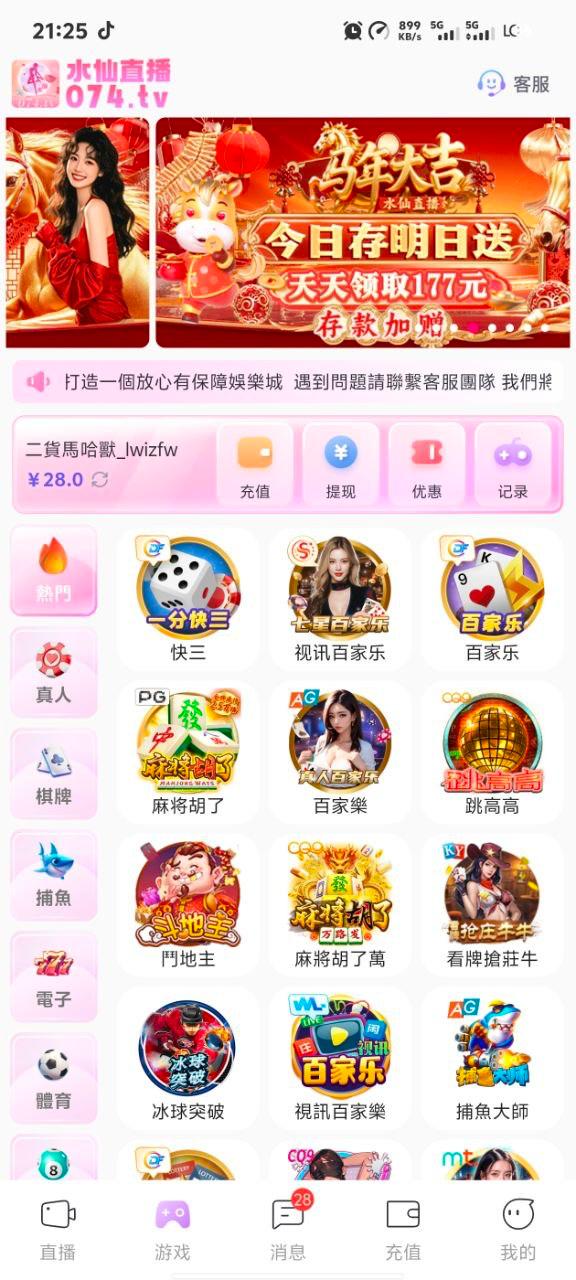Open 记录 history
Screen dimensions: 576x1280
(513, 463)
